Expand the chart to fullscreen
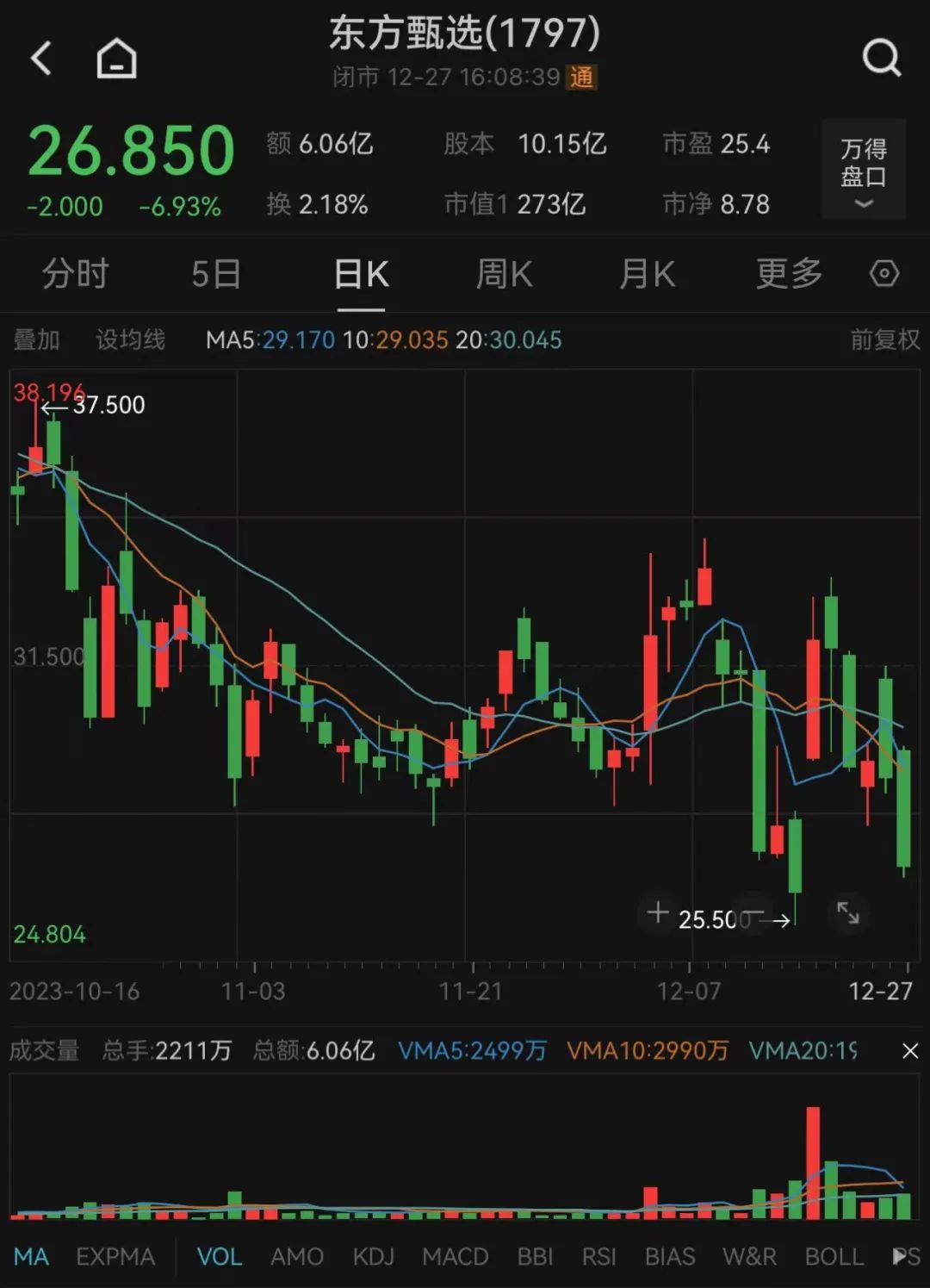 click(848, 912)
